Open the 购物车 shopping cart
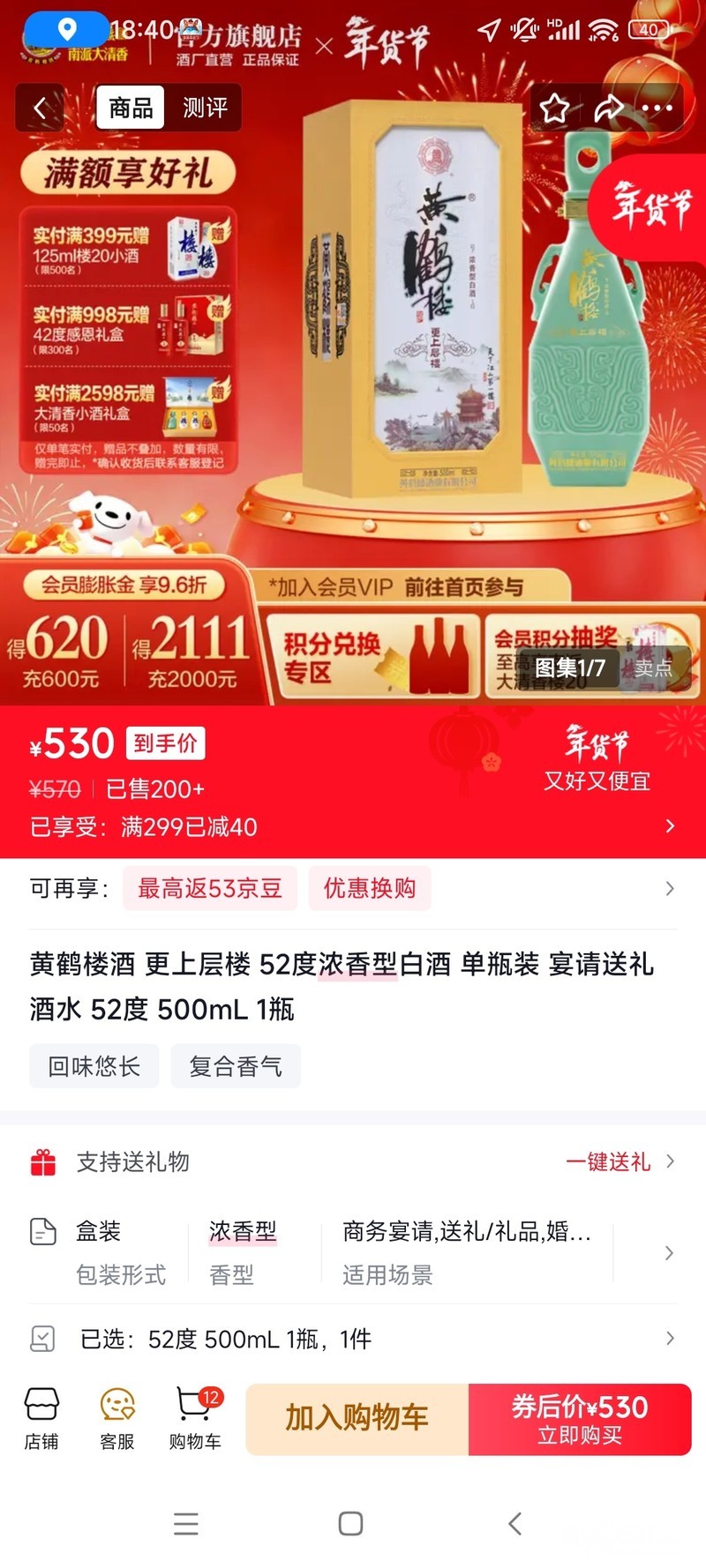The width and height of the screenshot is (706, 1568). pos(195,1419)
